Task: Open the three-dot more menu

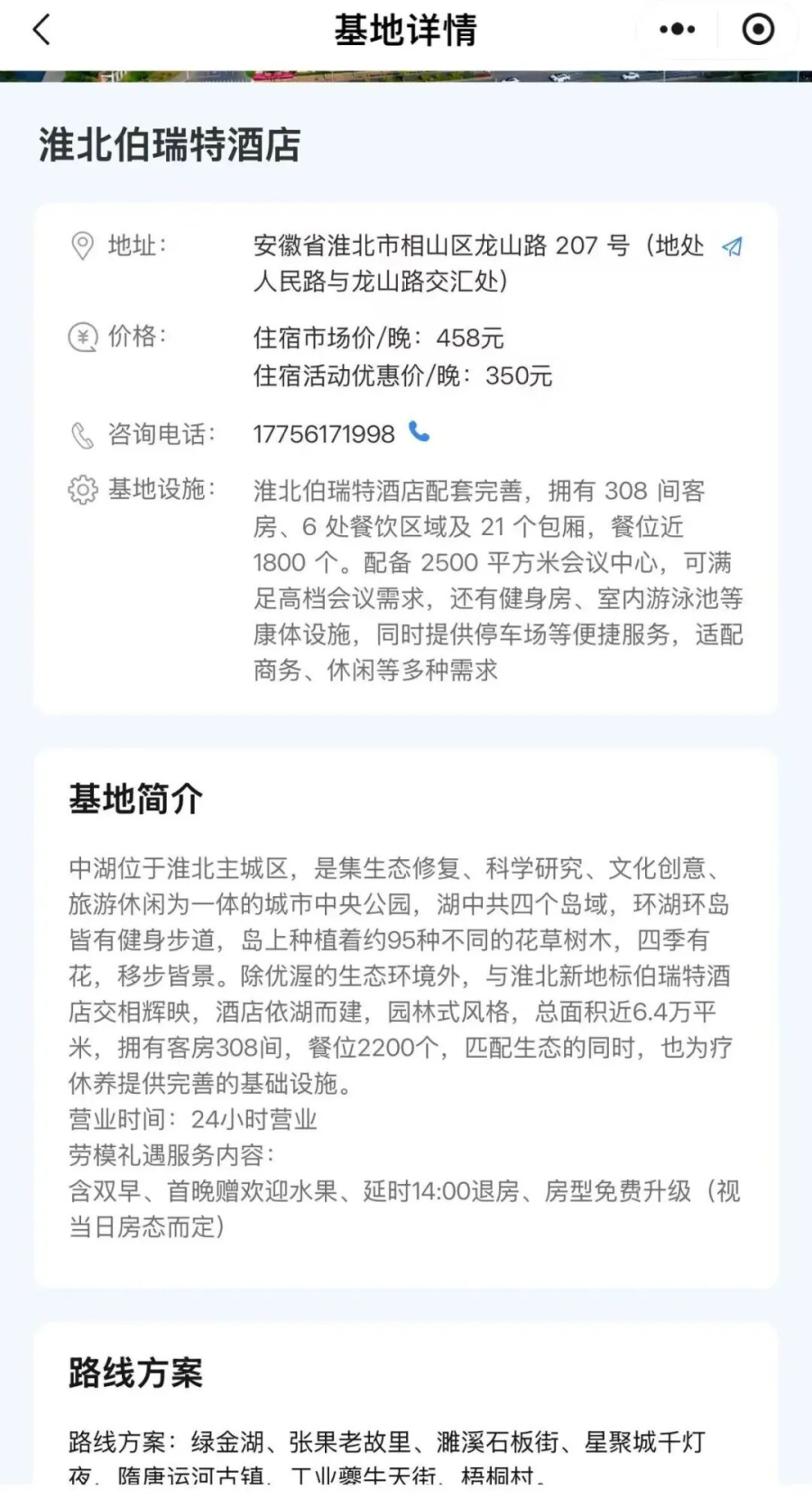Action: tap(678, 30)
